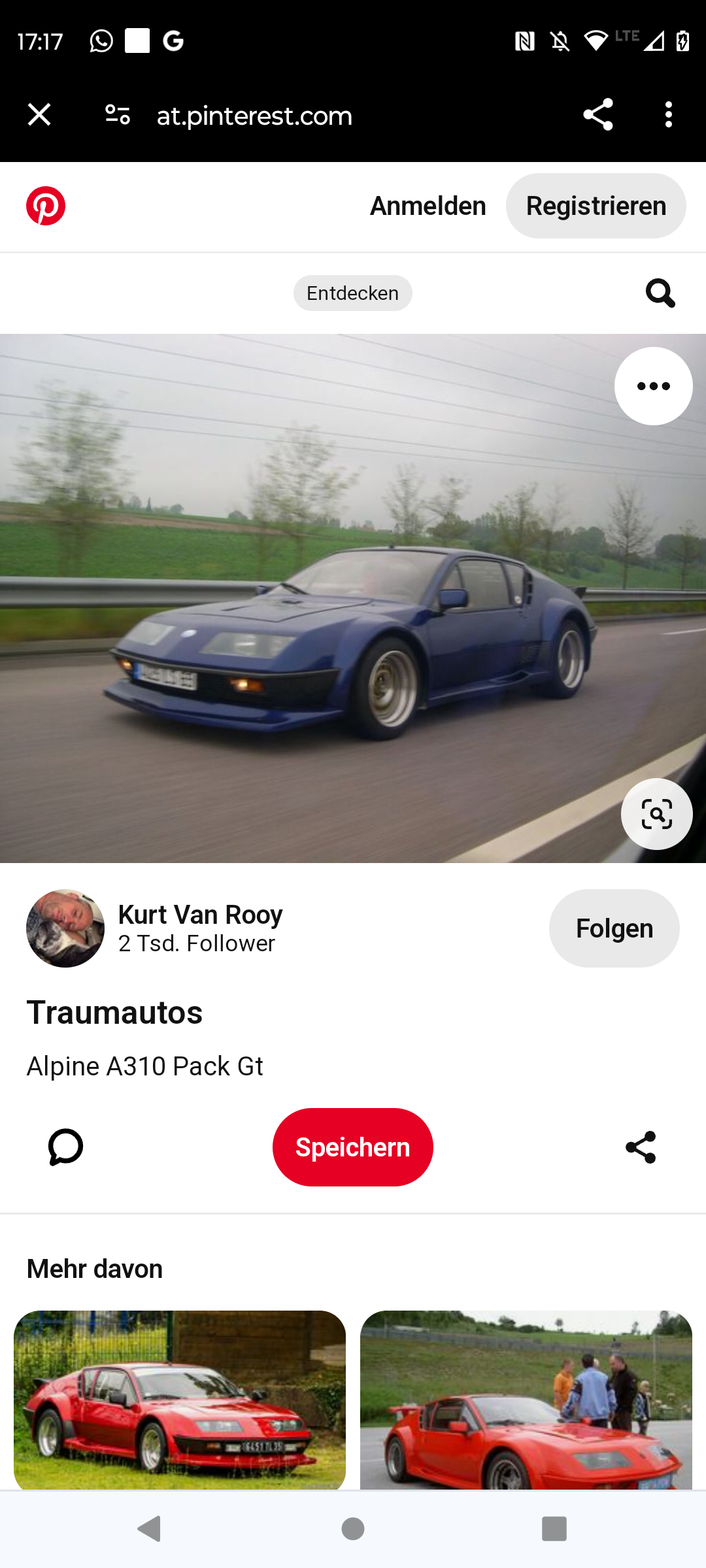Open Pinterest search
706x1568 pixels.
tap(660, 293)
